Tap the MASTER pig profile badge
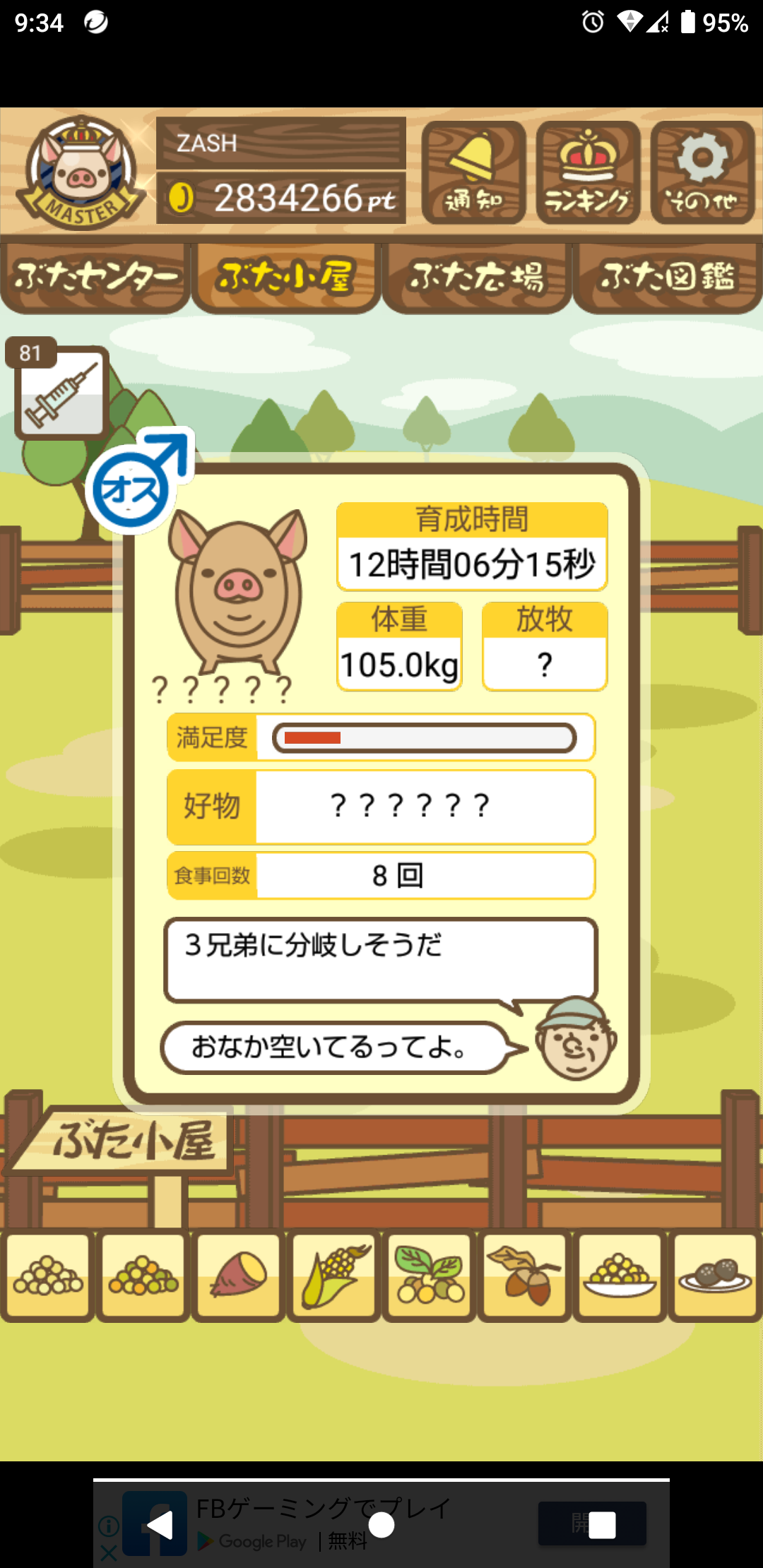Viewport: 763px width, 1568px height. point(81,172)
